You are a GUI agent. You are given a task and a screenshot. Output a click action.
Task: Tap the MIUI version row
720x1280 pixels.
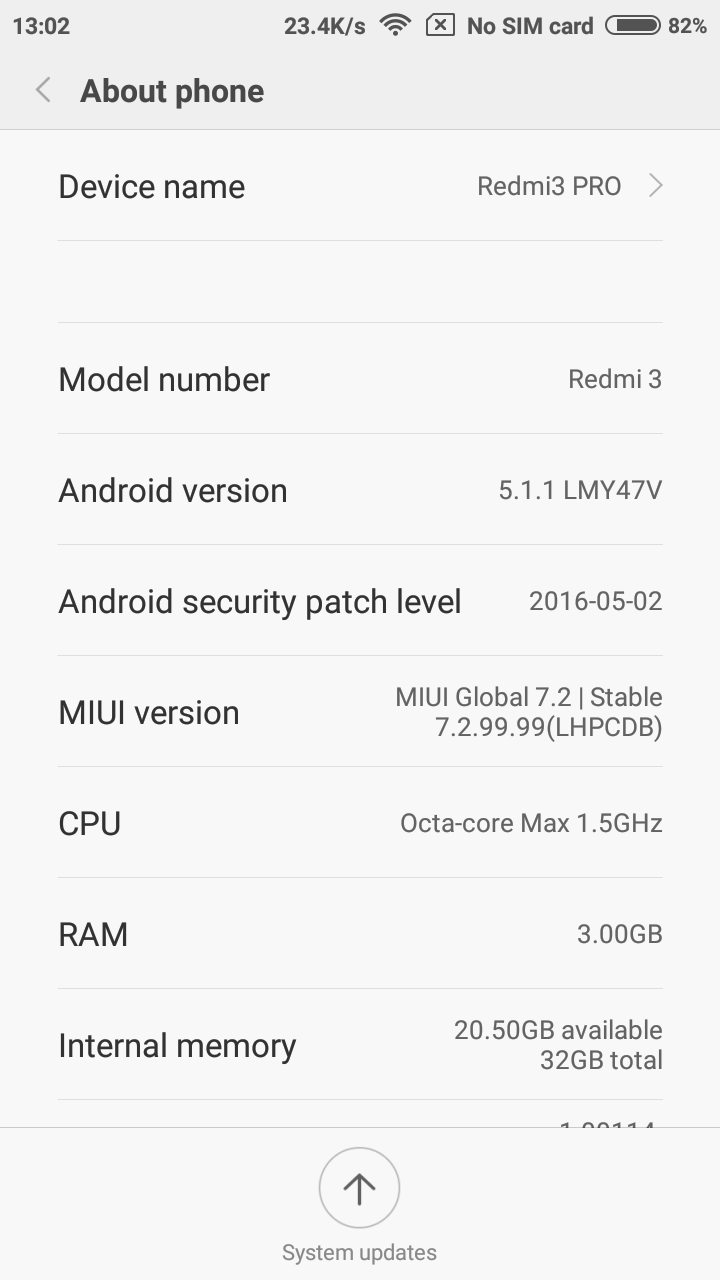(360, 712)
